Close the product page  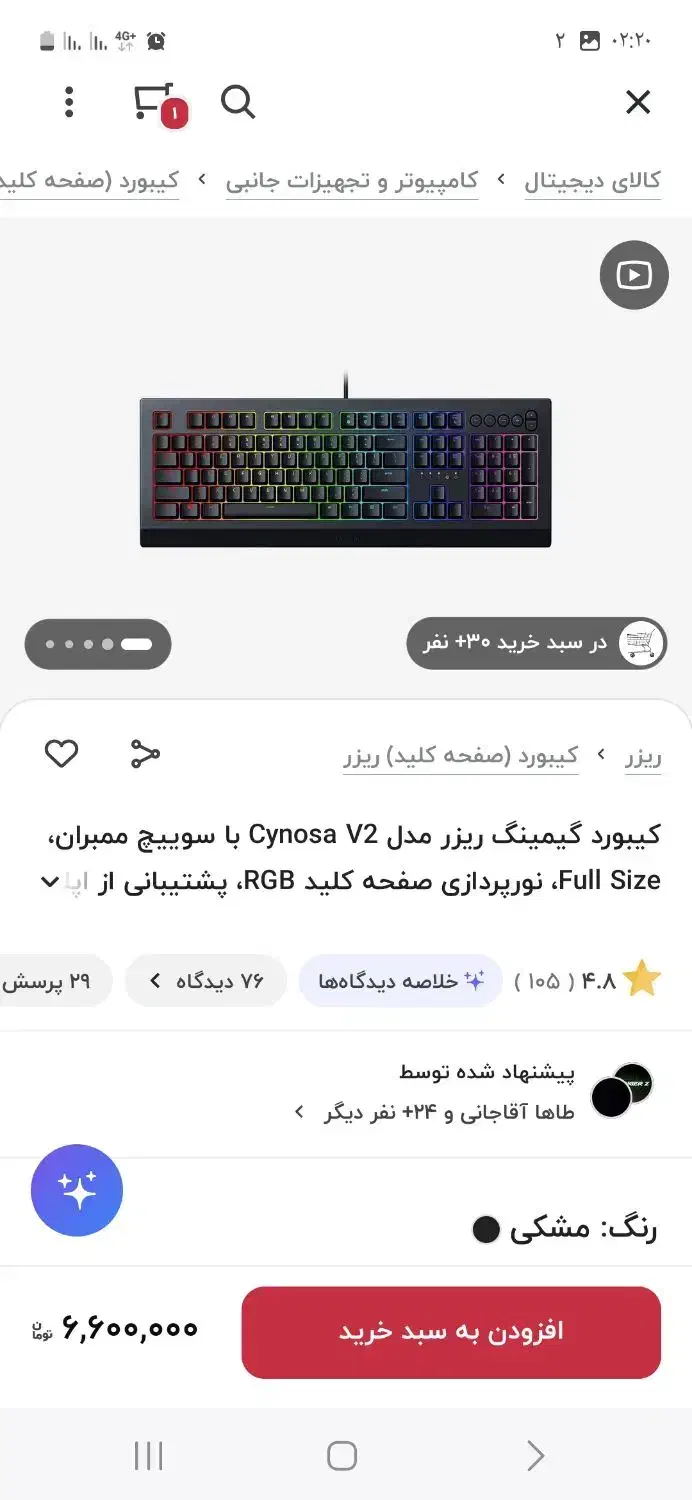(x=637, y=102)
